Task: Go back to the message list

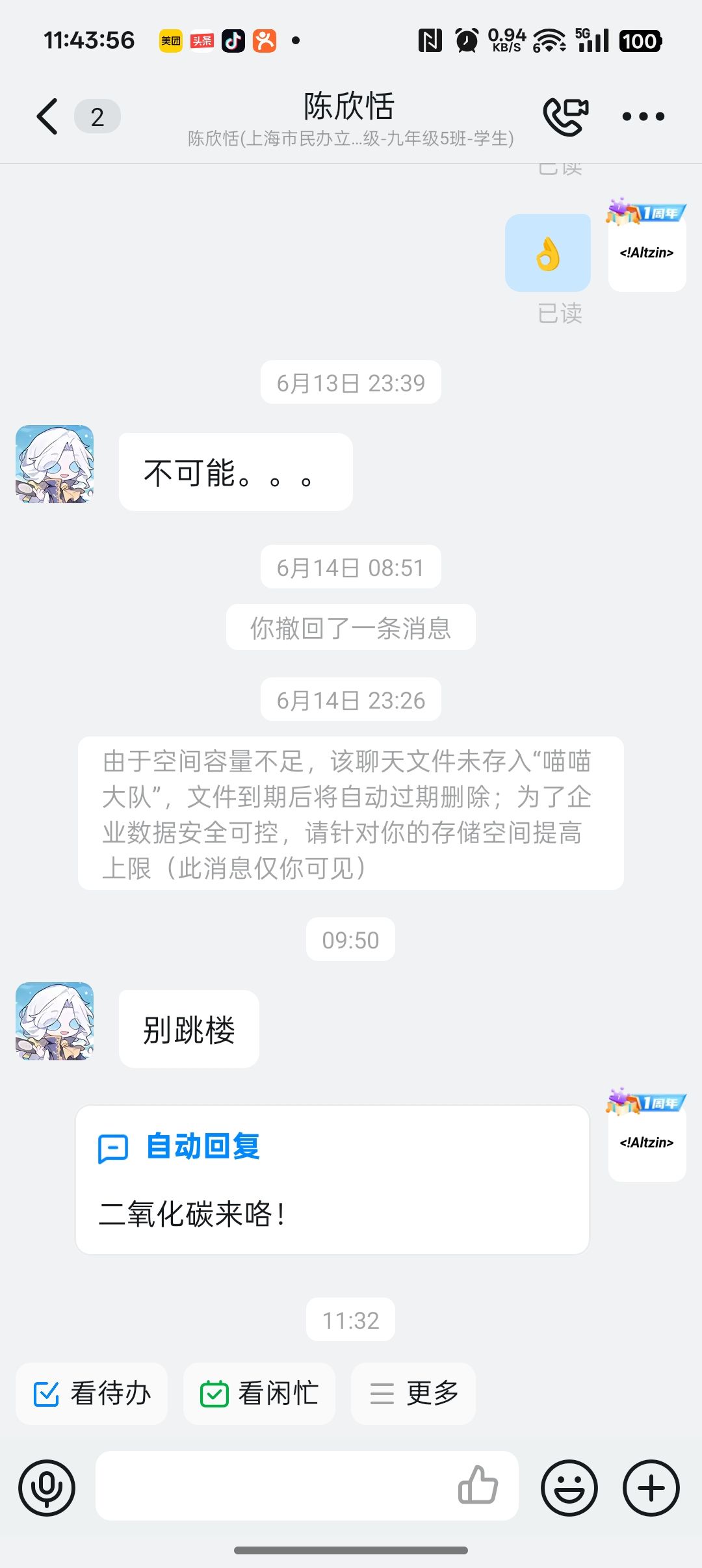Action: (47, 116)
